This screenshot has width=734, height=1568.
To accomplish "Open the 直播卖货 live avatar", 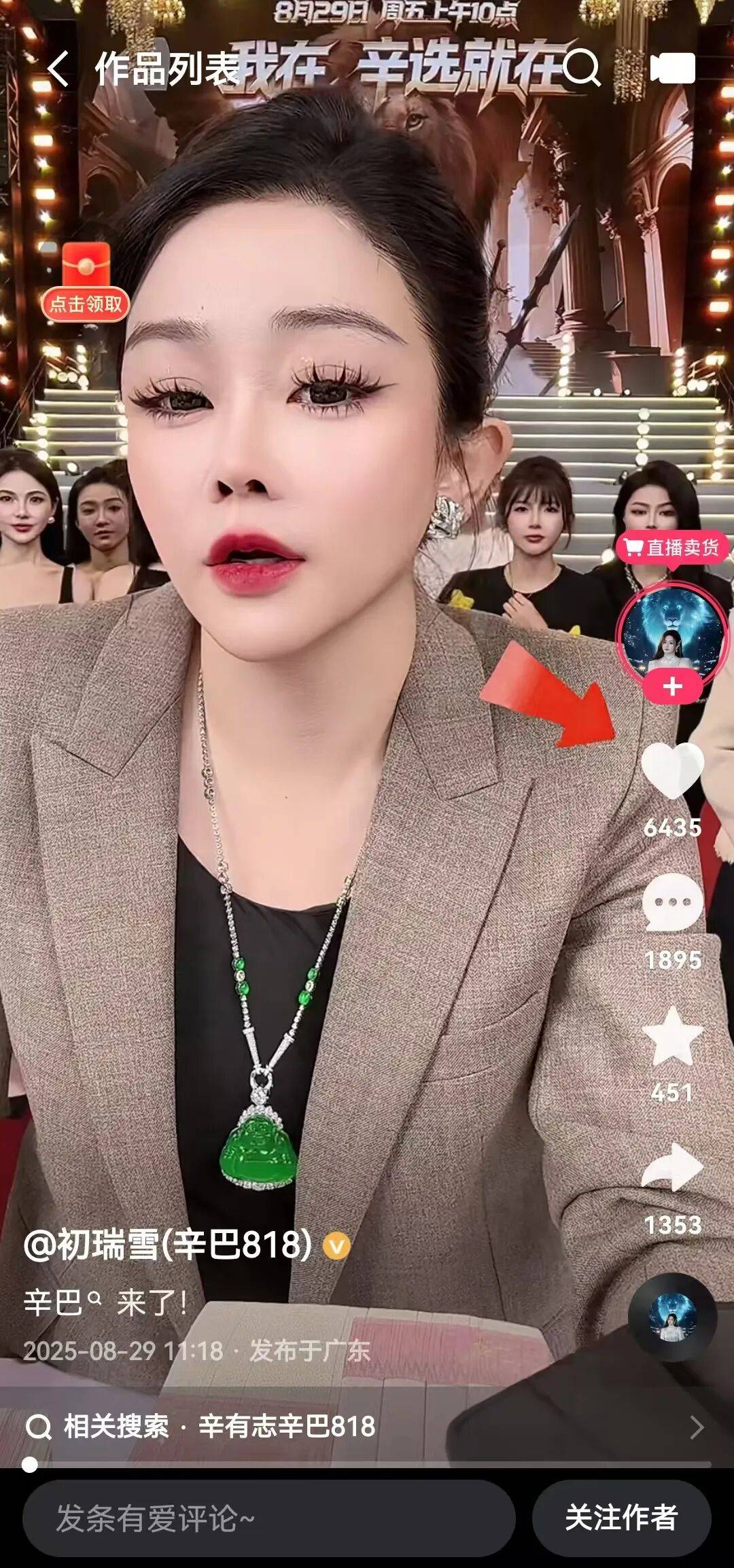I will (671, 632).
